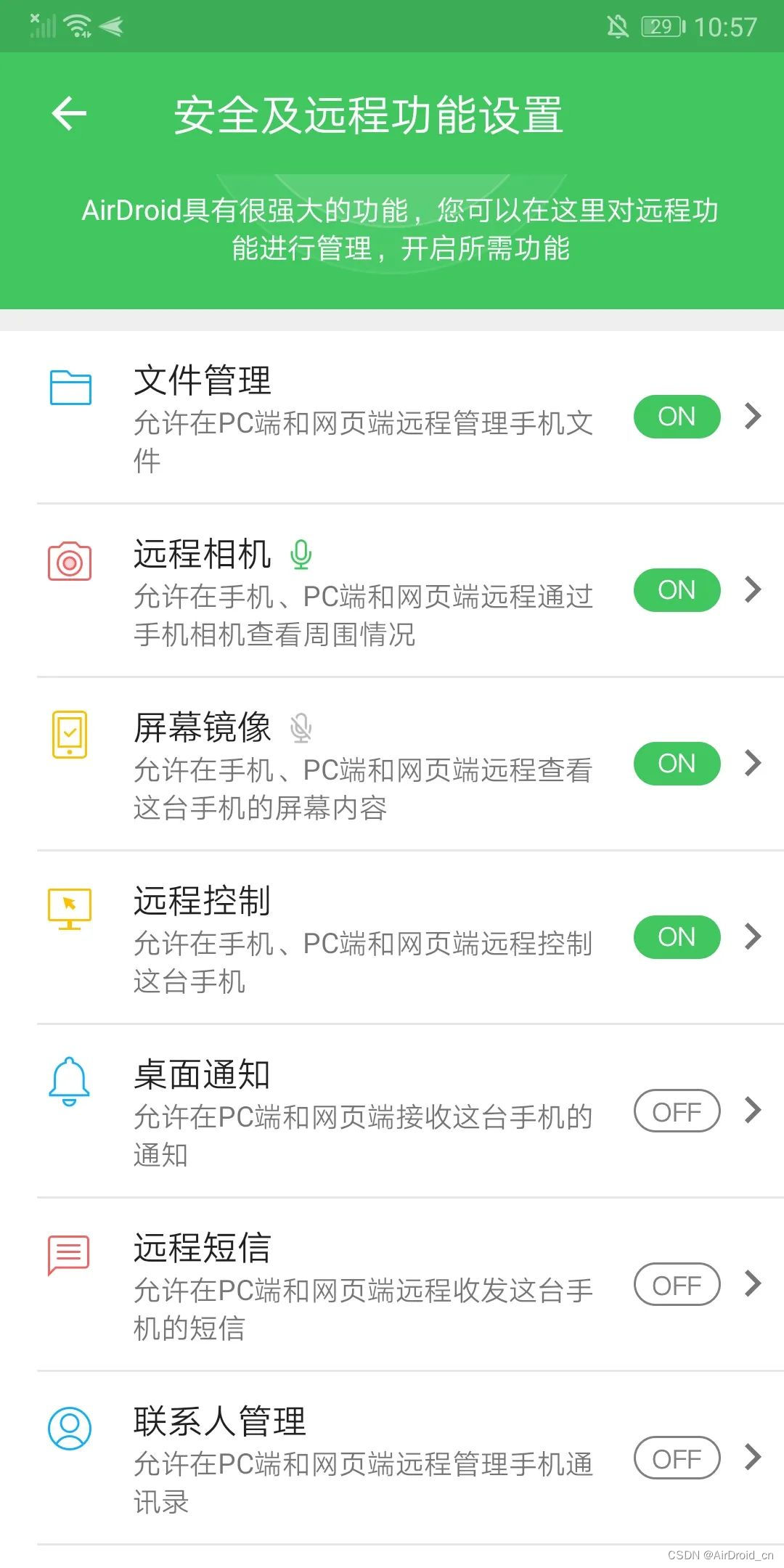This screenshot has height=1568, width=784.
Task: Open 文件管理 details via its chevron
Action: (750, 416)
